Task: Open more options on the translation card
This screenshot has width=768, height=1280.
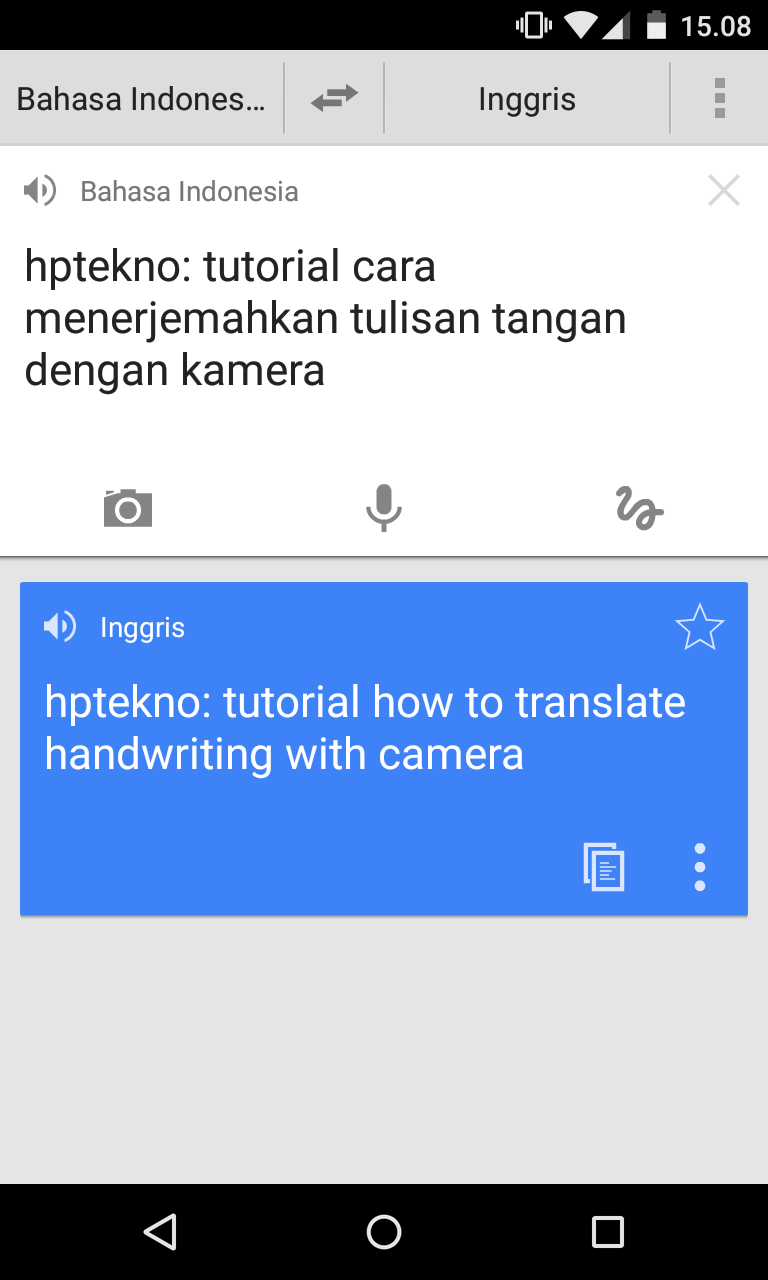Action: (x=700, y=867)
